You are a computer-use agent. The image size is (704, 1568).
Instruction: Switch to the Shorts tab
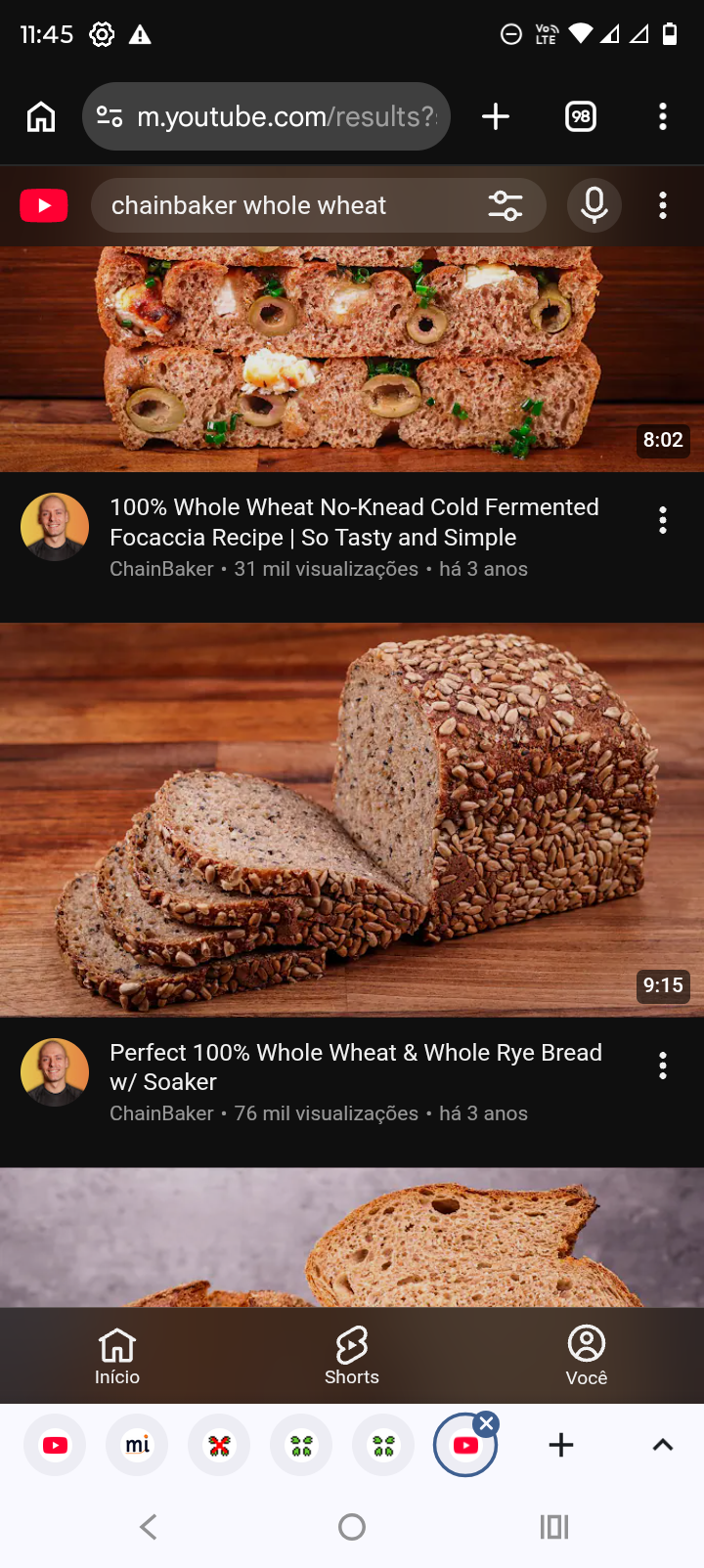point(352,1356)
